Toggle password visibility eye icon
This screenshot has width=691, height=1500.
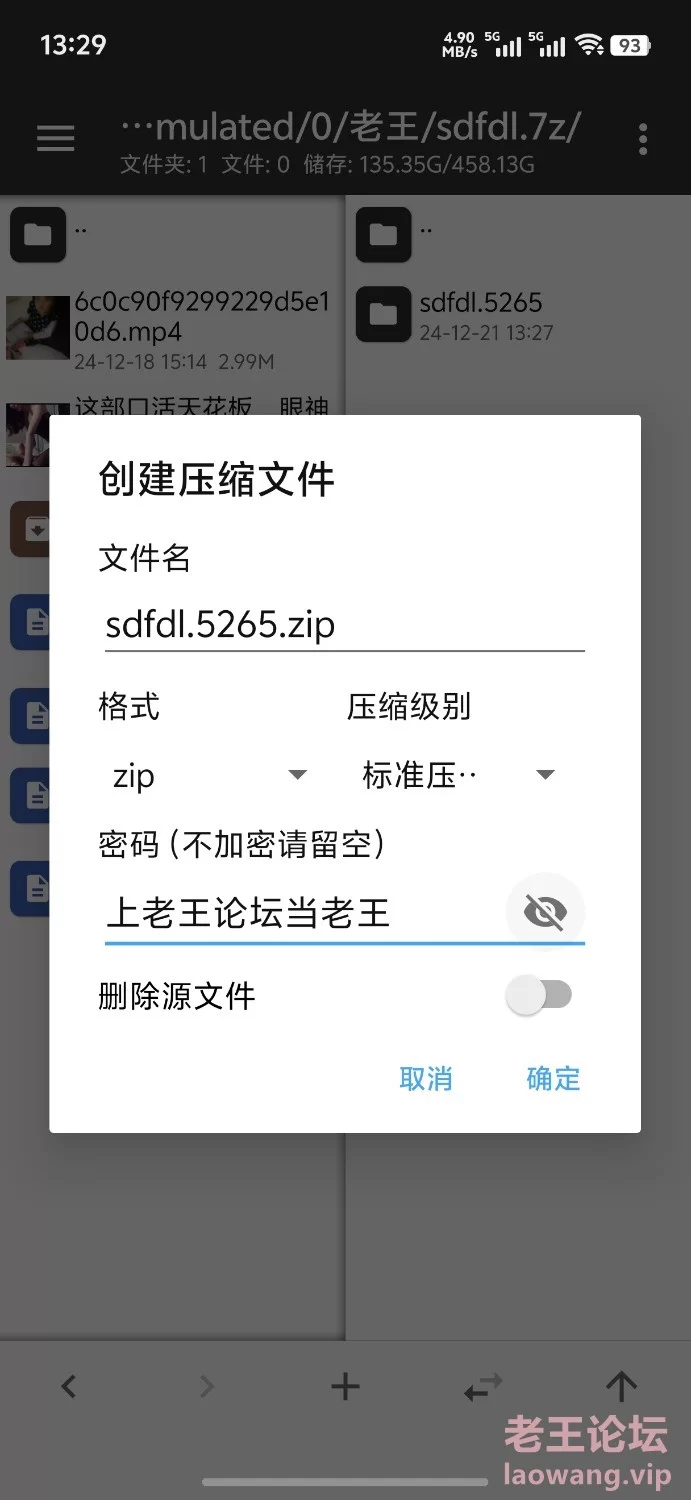coord(545,911)
